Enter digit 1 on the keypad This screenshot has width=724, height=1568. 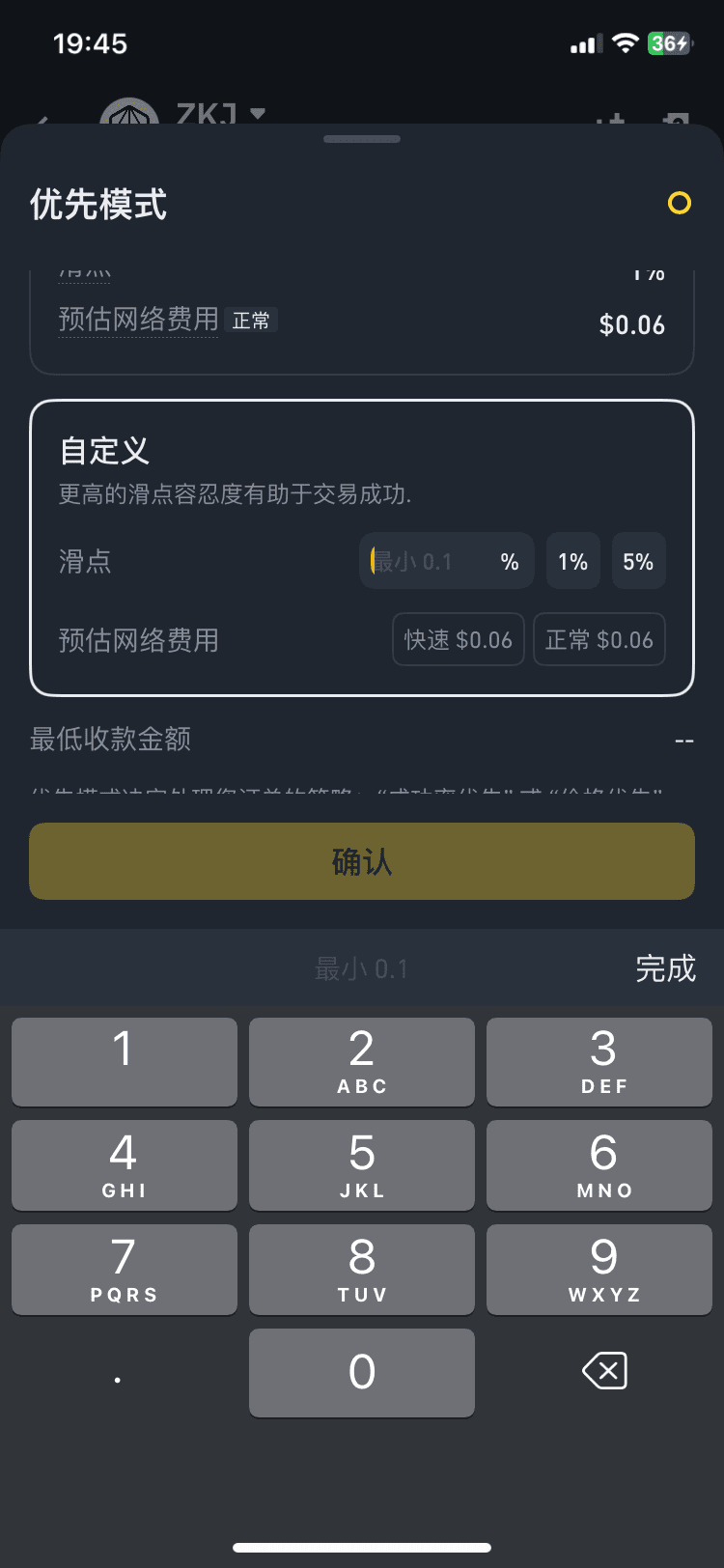tap(124, 1061)
